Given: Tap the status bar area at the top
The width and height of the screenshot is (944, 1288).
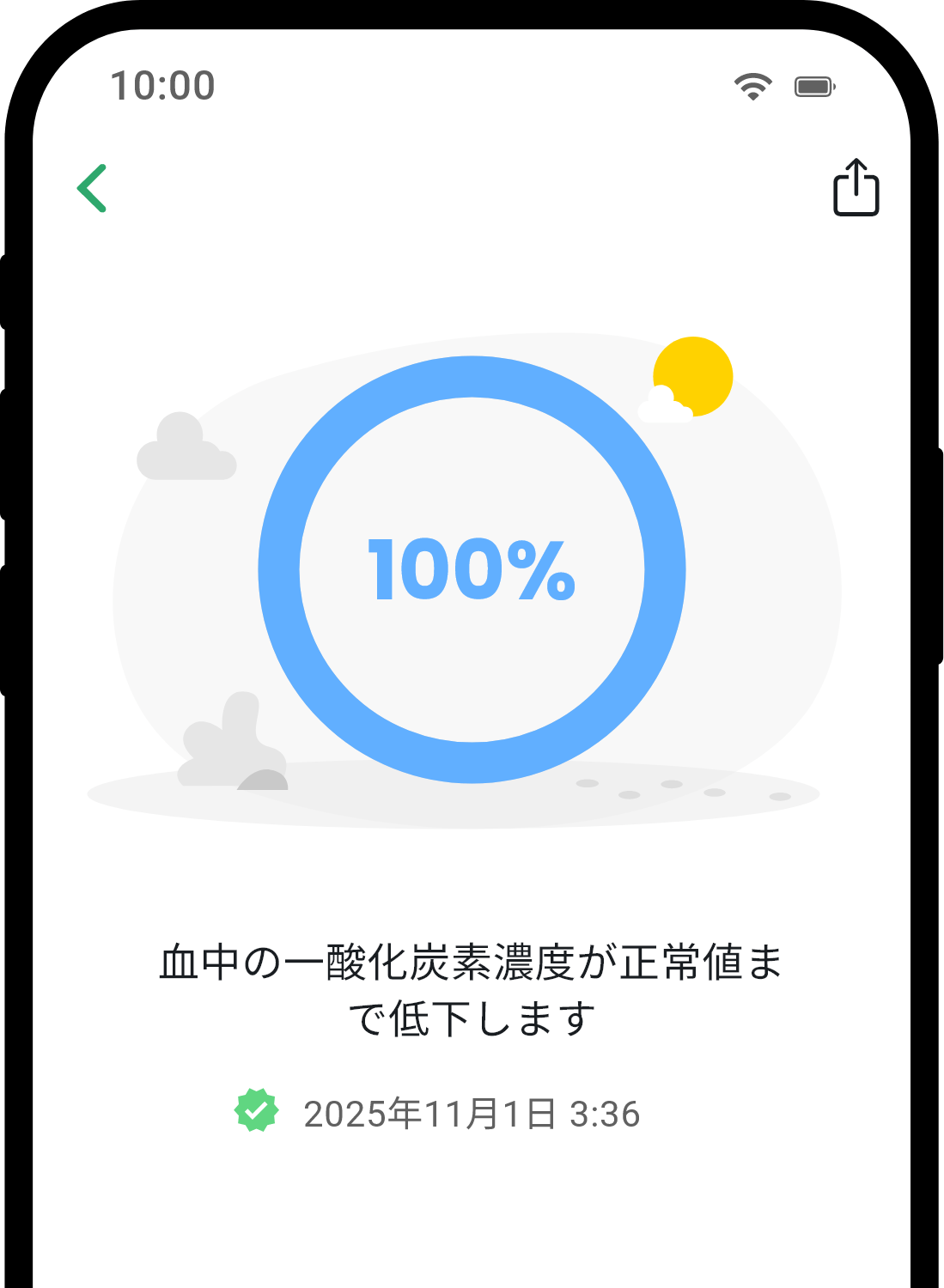Looking at the screenshot, I should click(472, 84).
